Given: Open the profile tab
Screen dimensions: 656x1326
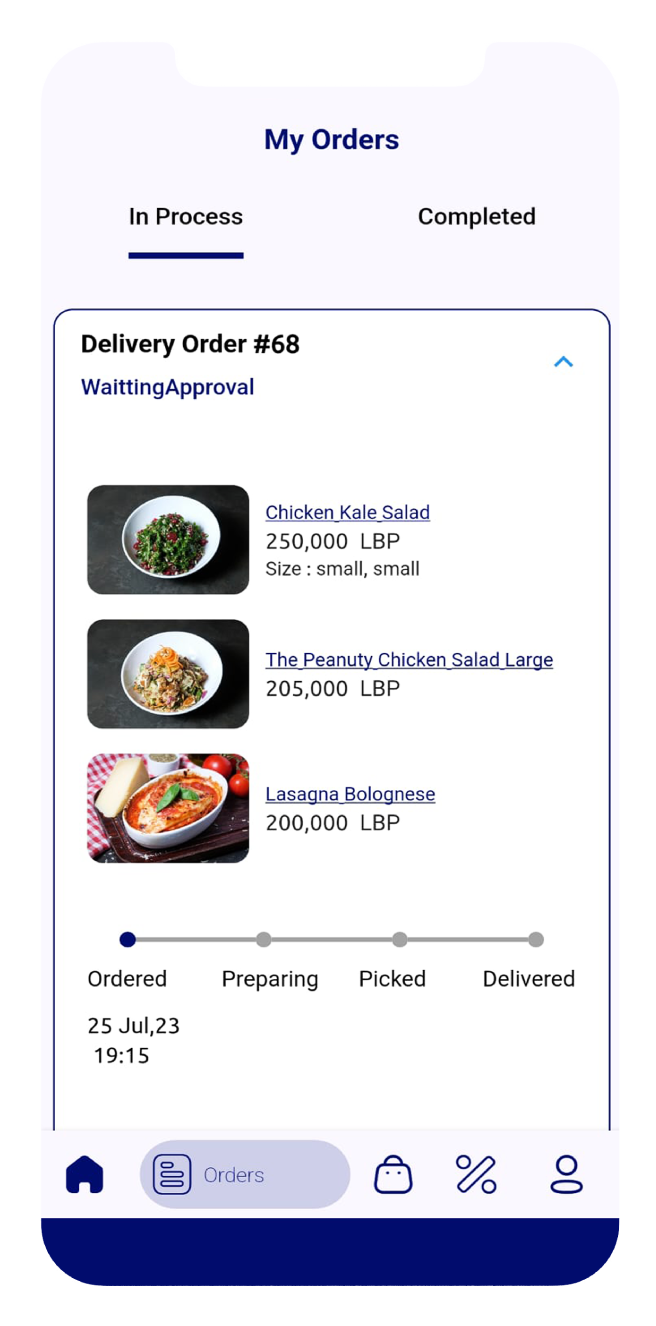Looking at the screenshot, I should click(566, 1174).
